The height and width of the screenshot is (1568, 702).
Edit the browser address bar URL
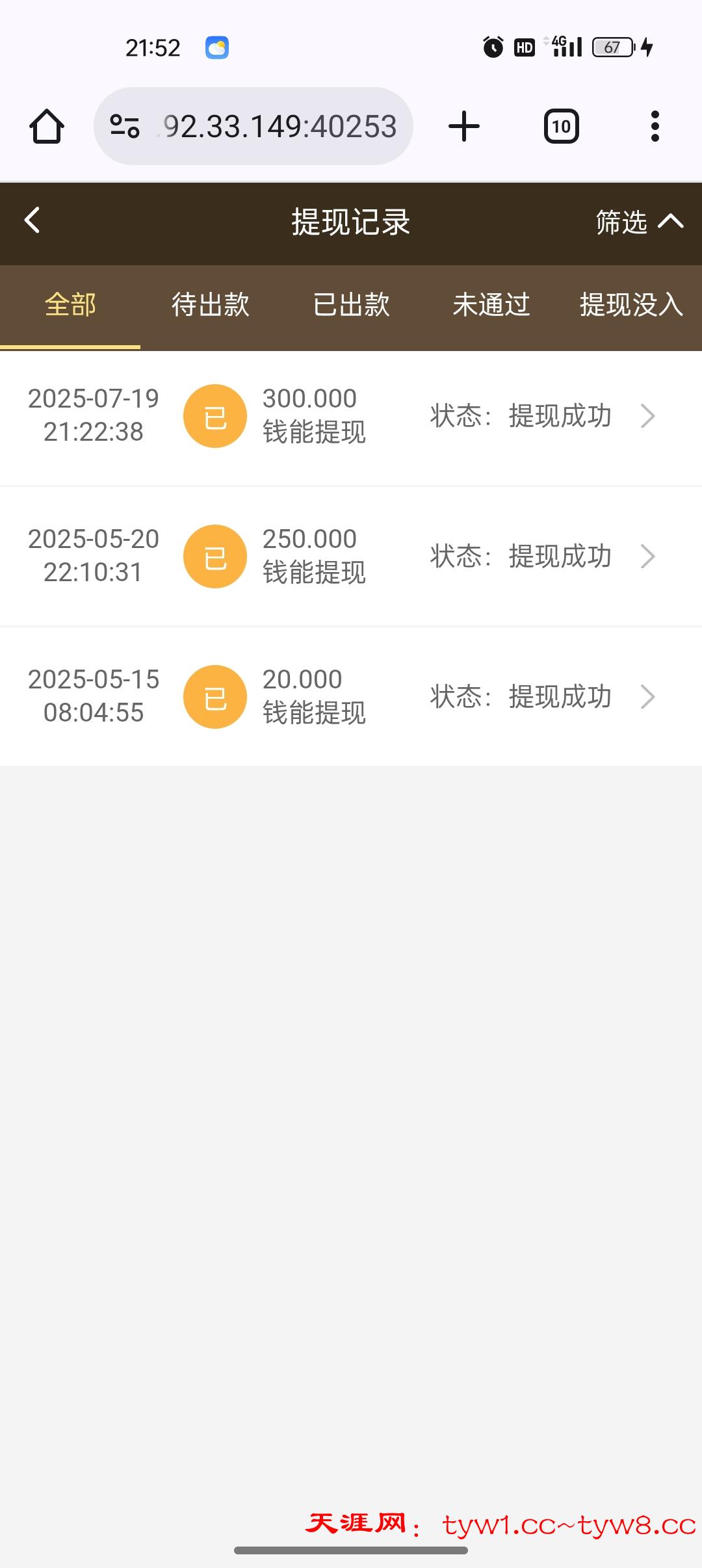coord(279,126)
